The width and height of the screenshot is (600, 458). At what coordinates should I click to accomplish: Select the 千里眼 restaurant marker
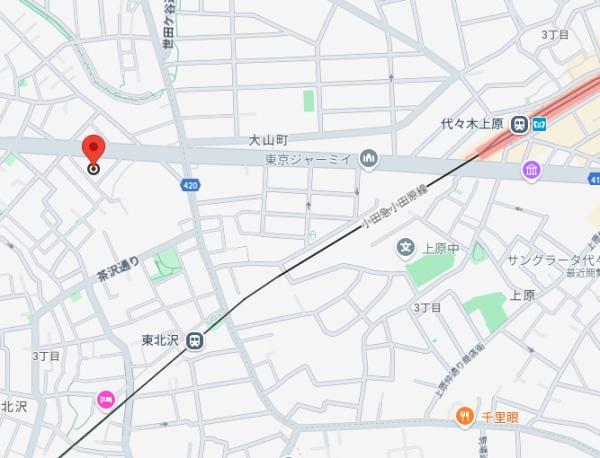point(465,415)
